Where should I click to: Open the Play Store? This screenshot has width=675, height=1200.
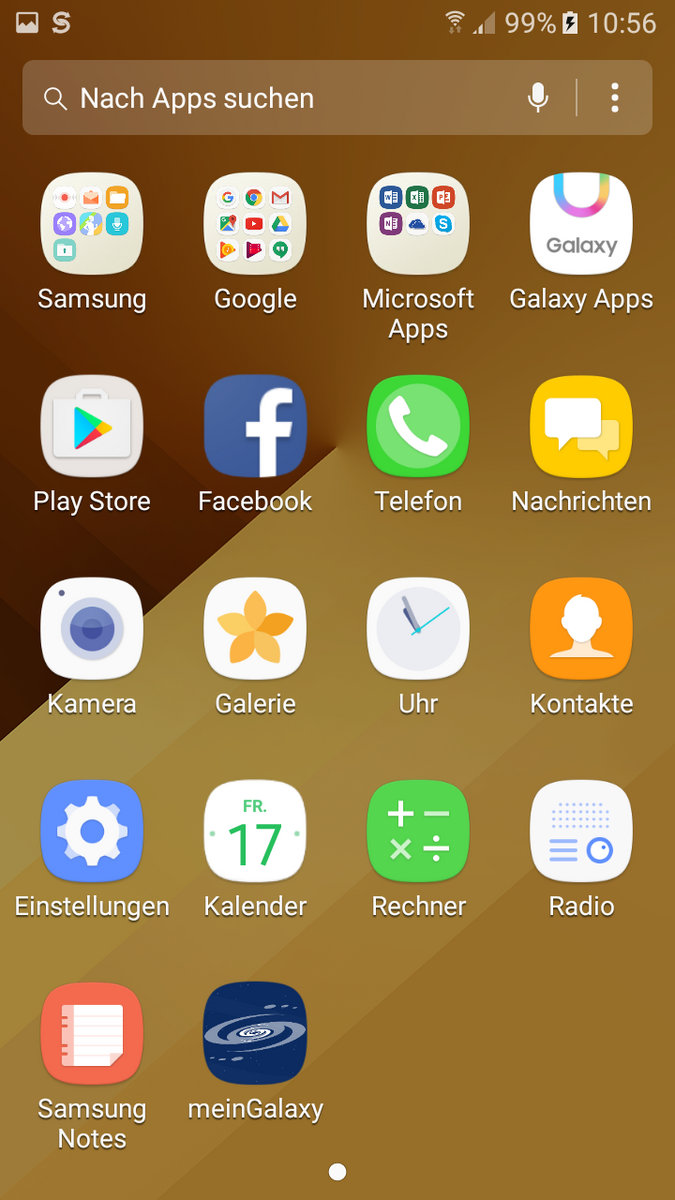(x=92, y=426)
